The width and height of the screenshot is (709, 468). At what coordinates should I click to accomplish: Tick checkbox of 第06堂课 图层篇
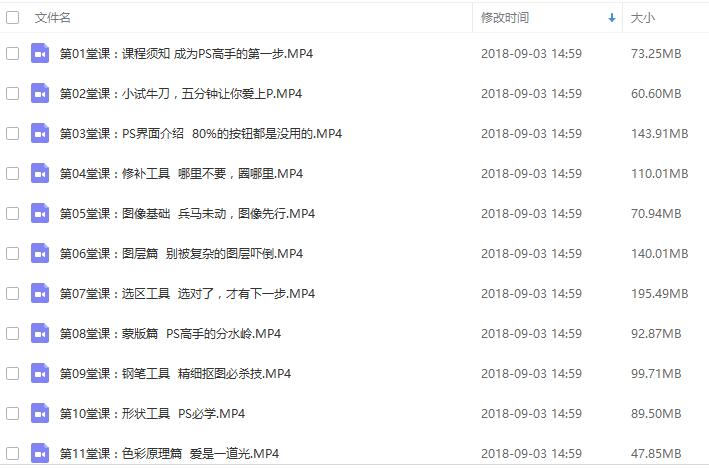pos(13,253)
